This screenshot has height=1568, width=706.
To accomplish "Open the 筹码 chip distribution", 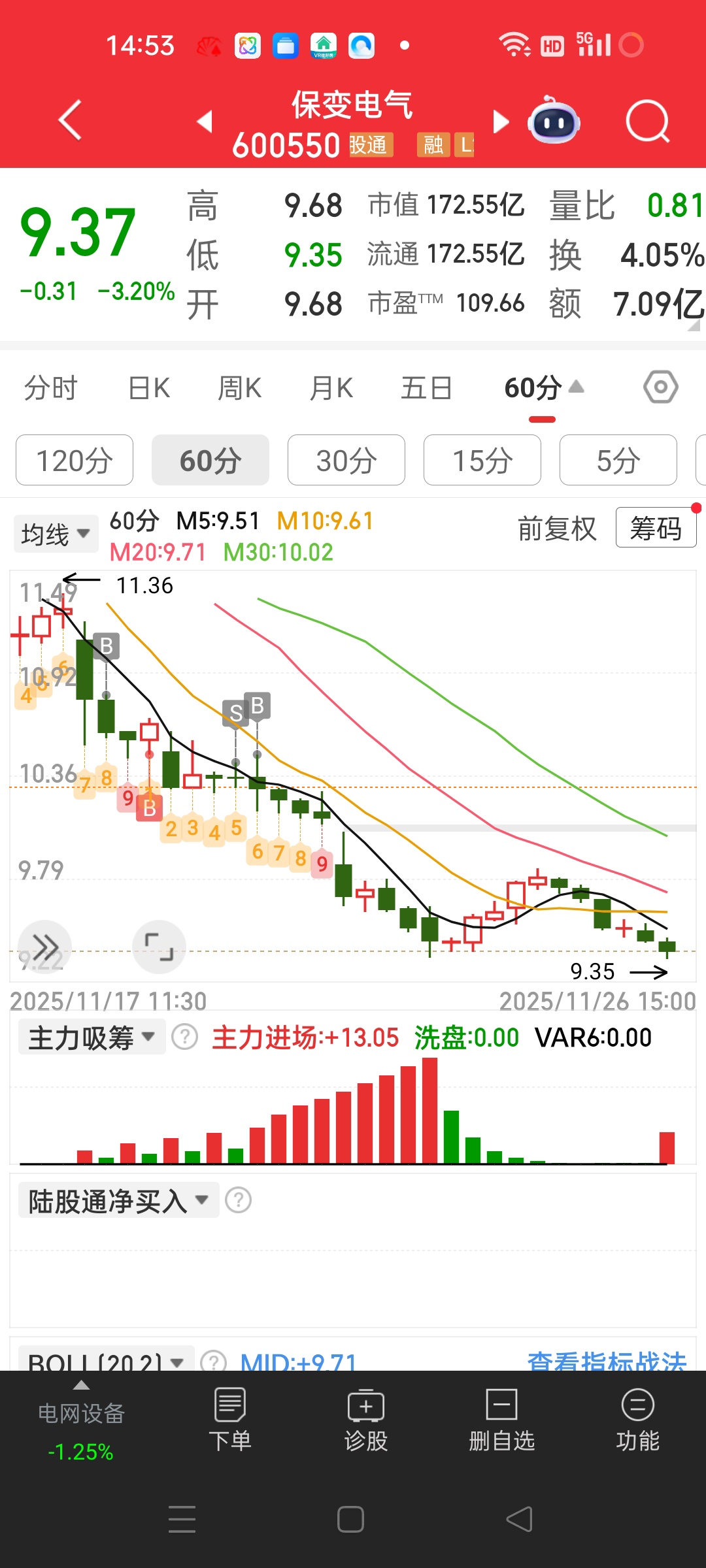I will (656, 528).
